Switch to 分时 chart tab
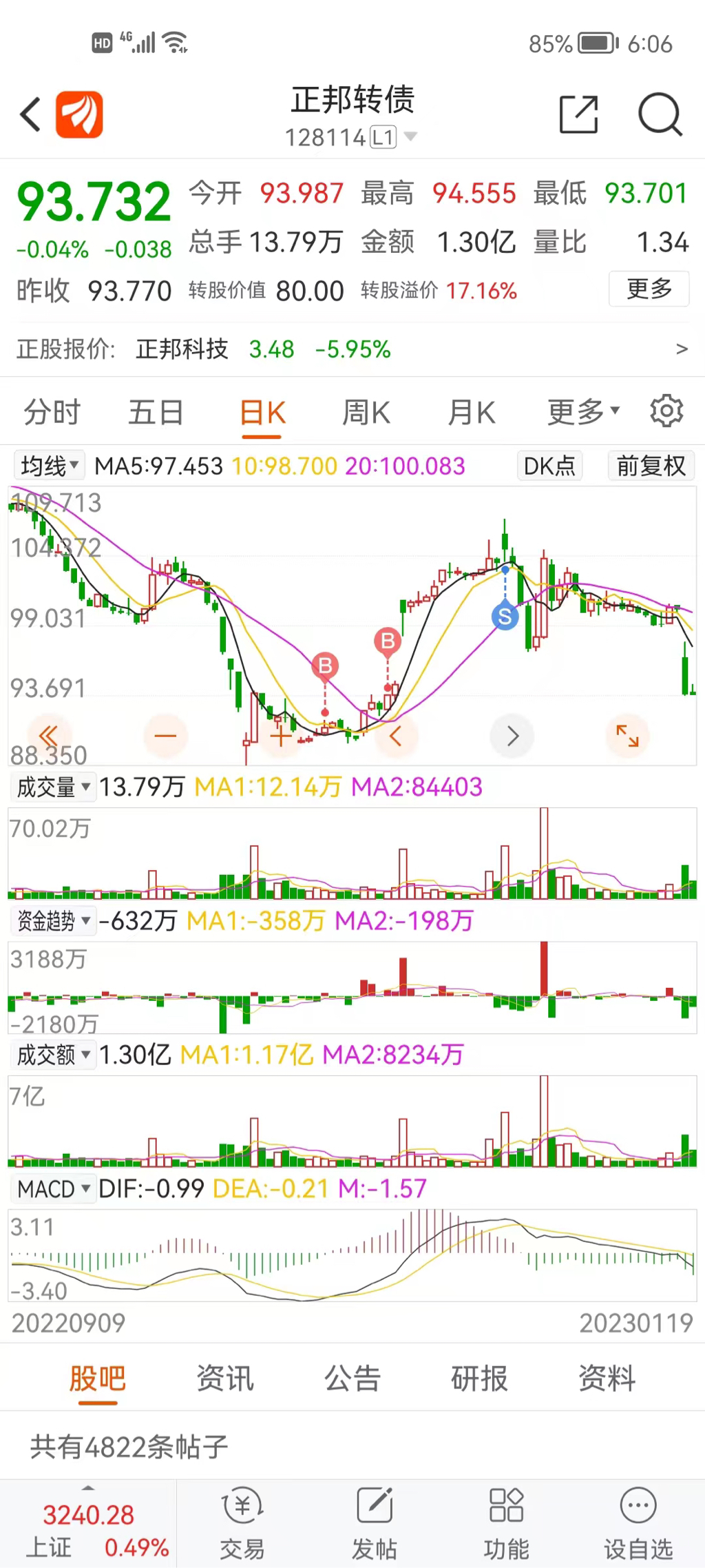The width and height of the screenshot is (705, 1568). point(52,413)
